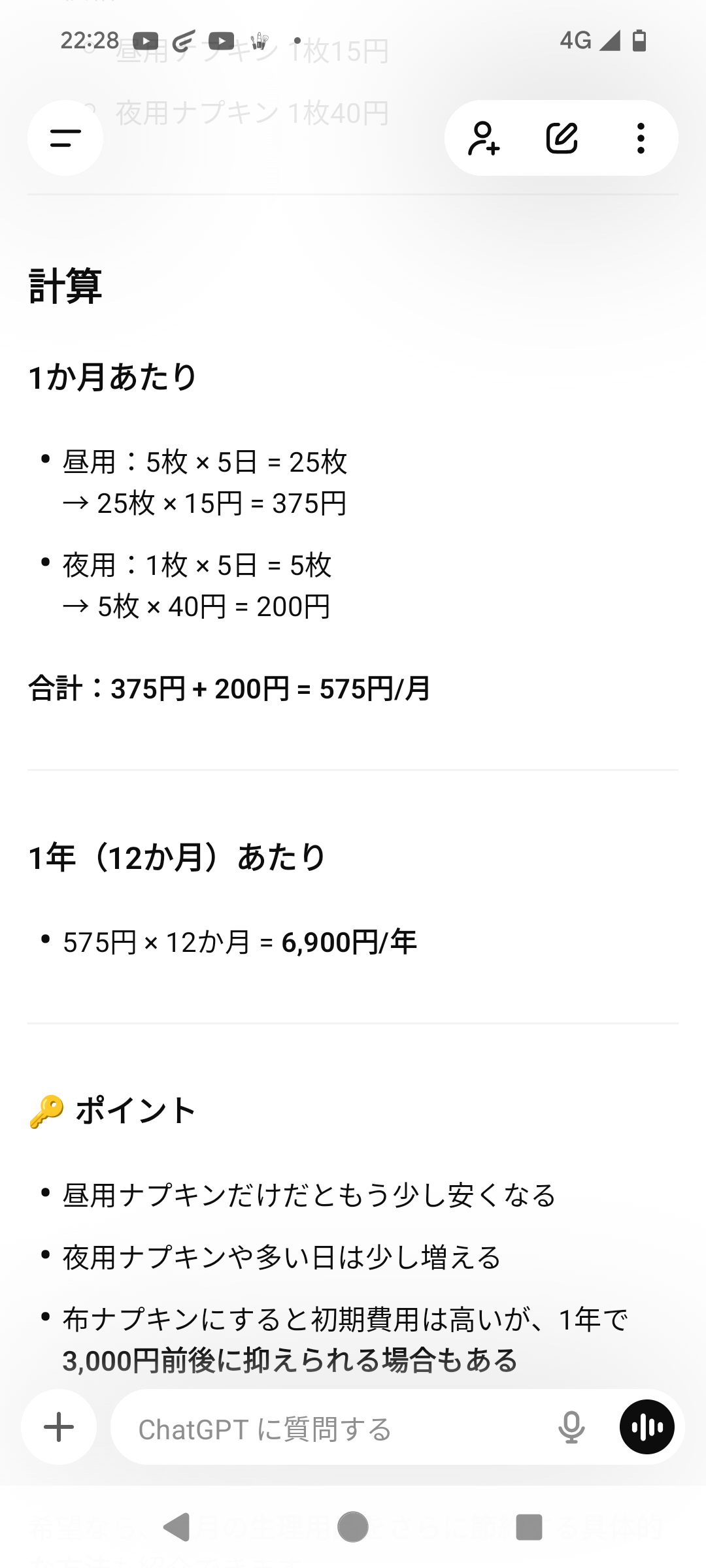Open the sidebar menu icon
This screenshot has width=706, height=1568.
click(64, 138)
